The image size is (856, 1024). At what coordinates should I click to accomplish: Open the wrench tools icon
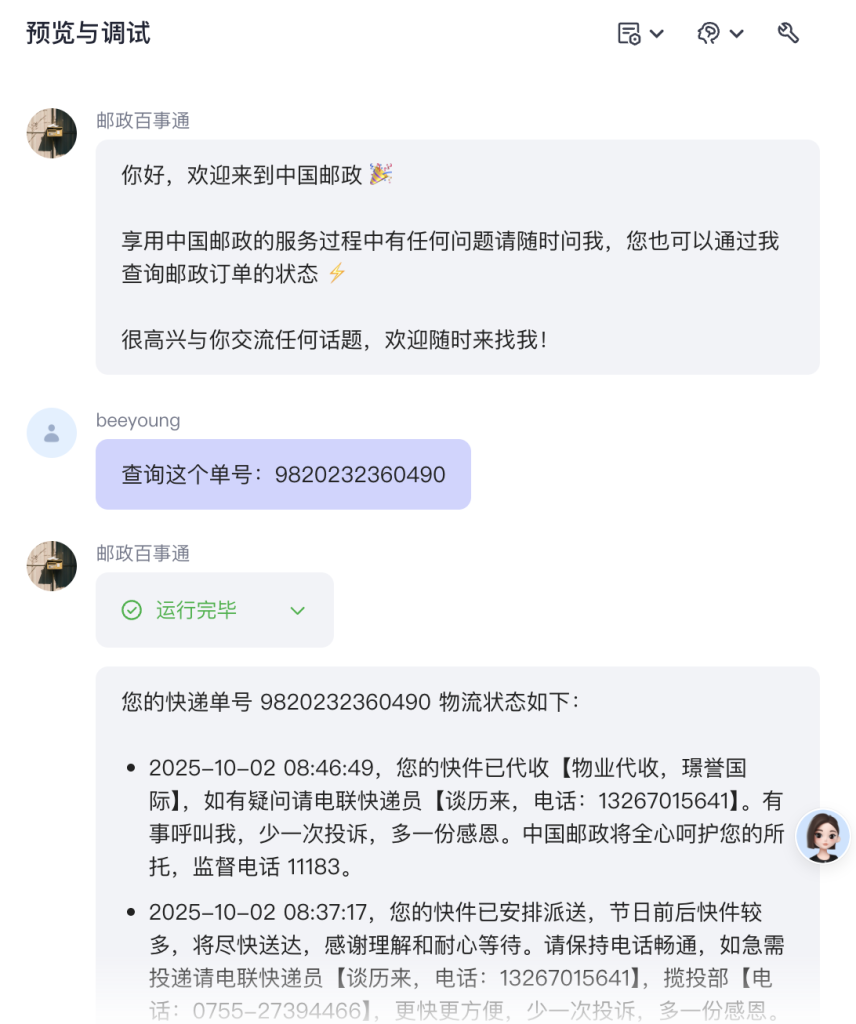tap(788, 33)
